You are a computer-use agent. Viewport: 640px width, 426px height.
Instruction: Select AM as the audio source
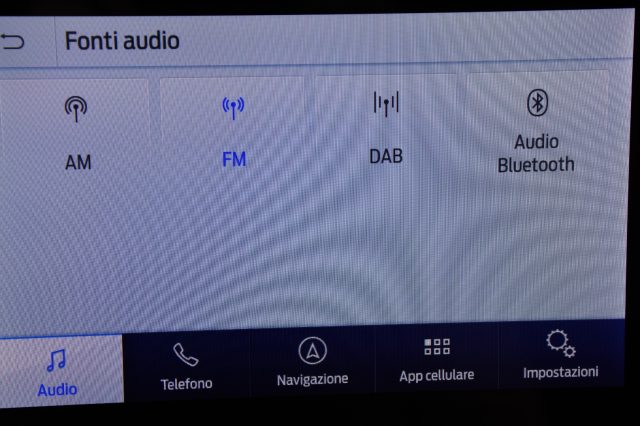77,132
